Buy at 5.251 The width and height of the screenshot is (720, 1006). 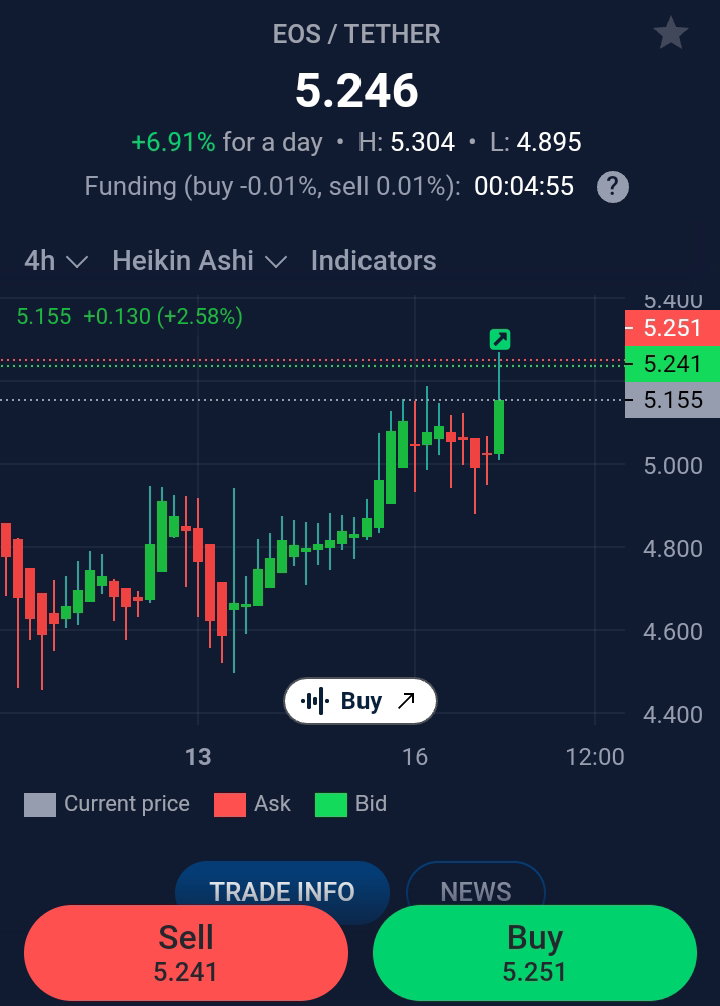point(535,953)
